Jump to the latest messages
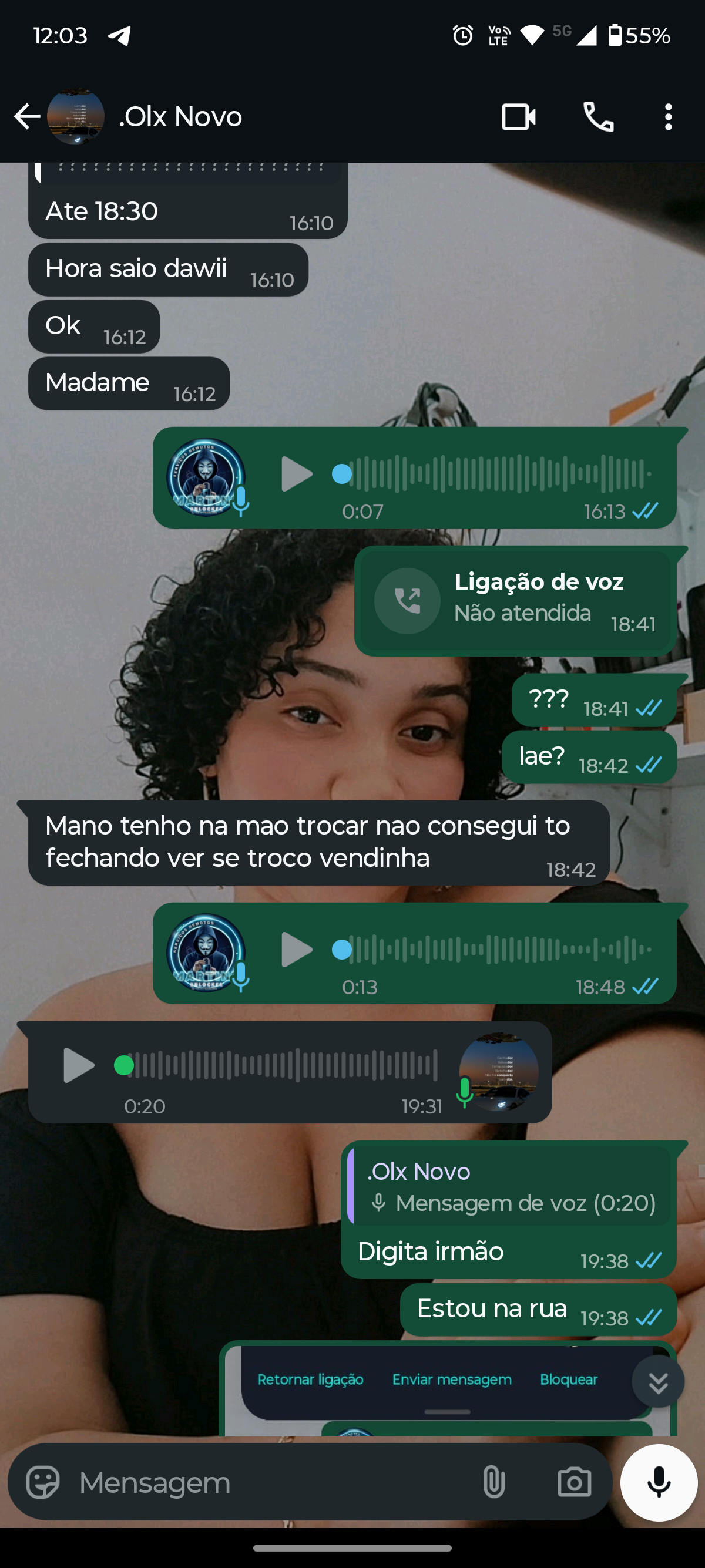 coord(657,1381)
